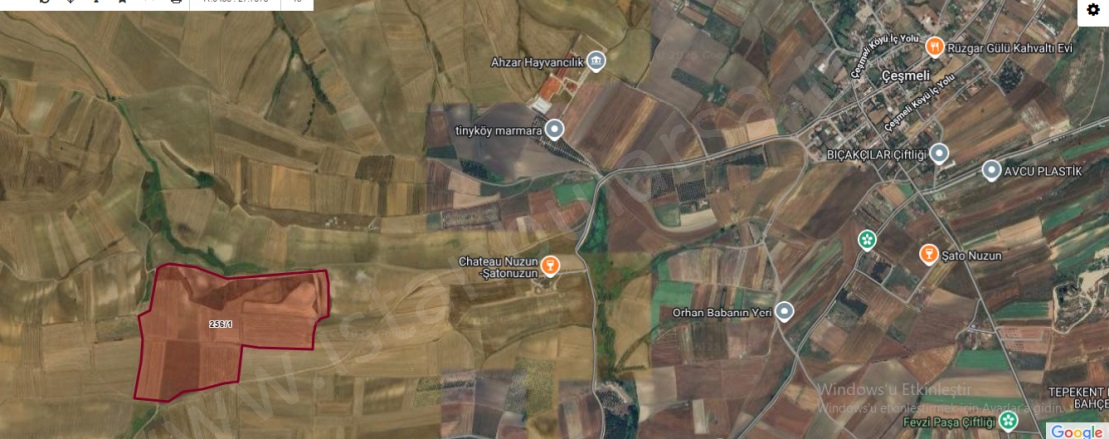Open Orhan Babanın Yeri place pin
The height and width of the screenshot is (439, 1109).
[784, 312]
